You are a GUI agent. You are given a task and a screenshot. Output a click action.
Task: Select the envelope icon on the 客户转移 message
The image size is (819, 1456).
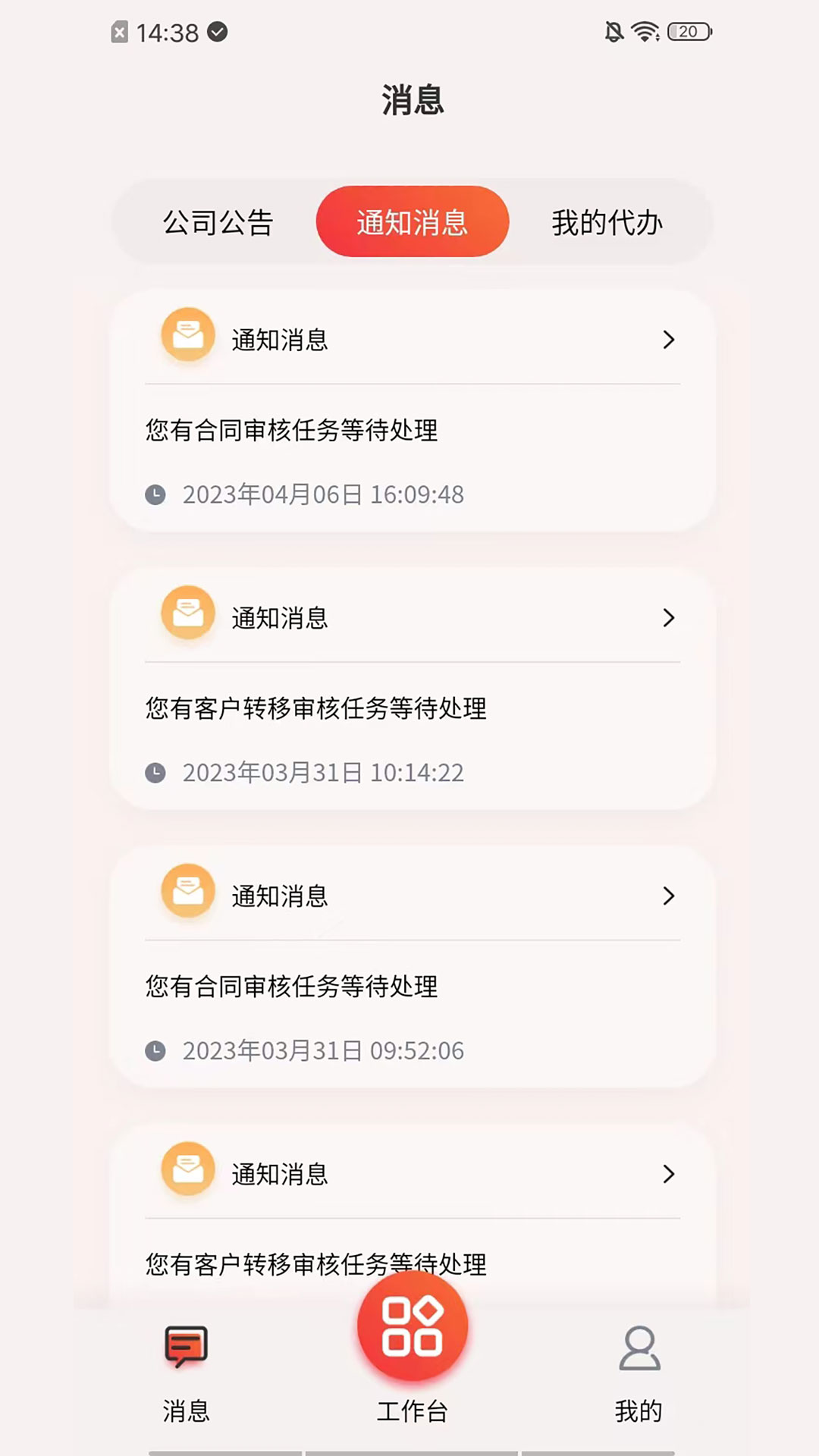(x=188, y=613)
